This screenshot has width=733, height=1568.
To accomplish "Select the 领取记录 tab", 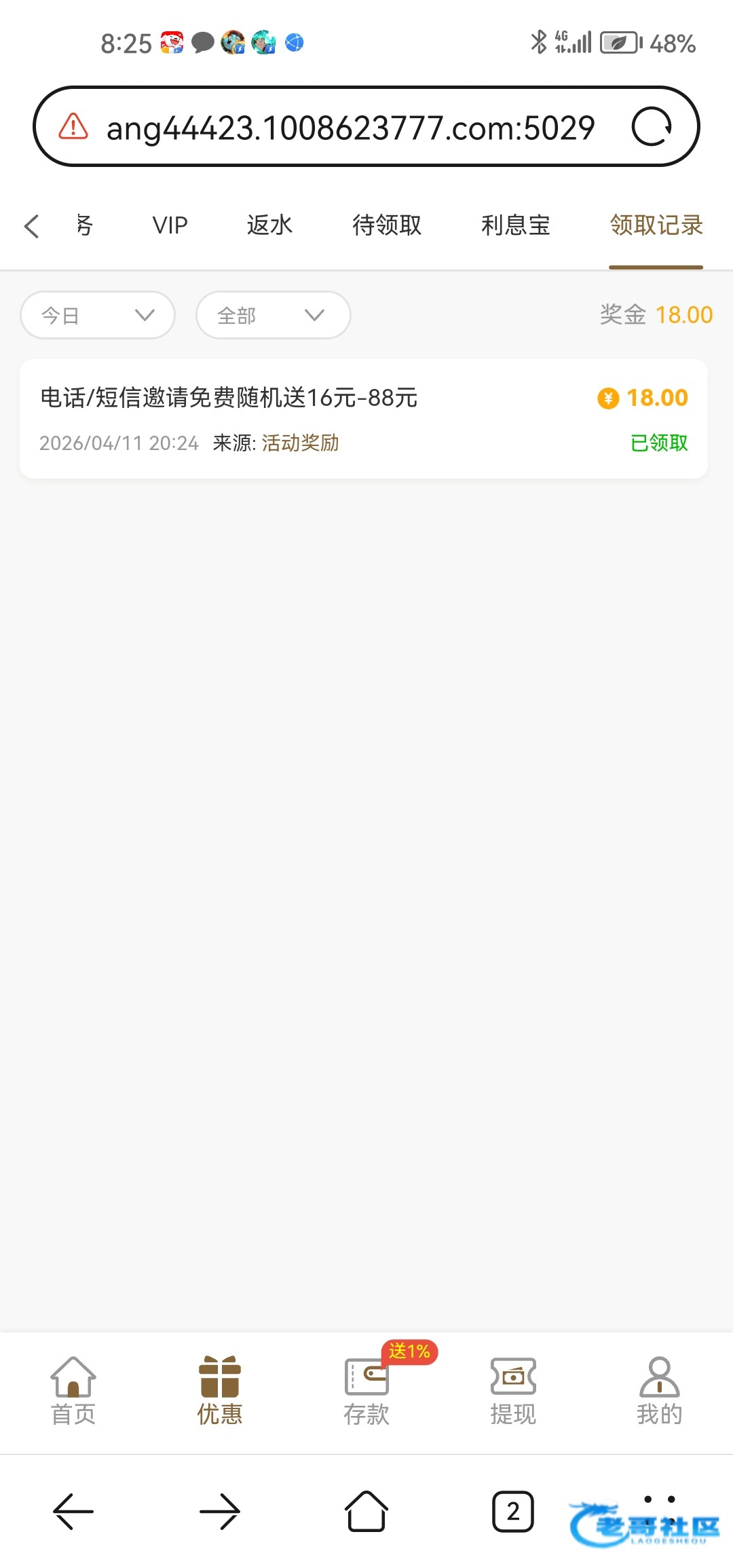I will click(656, 225).
